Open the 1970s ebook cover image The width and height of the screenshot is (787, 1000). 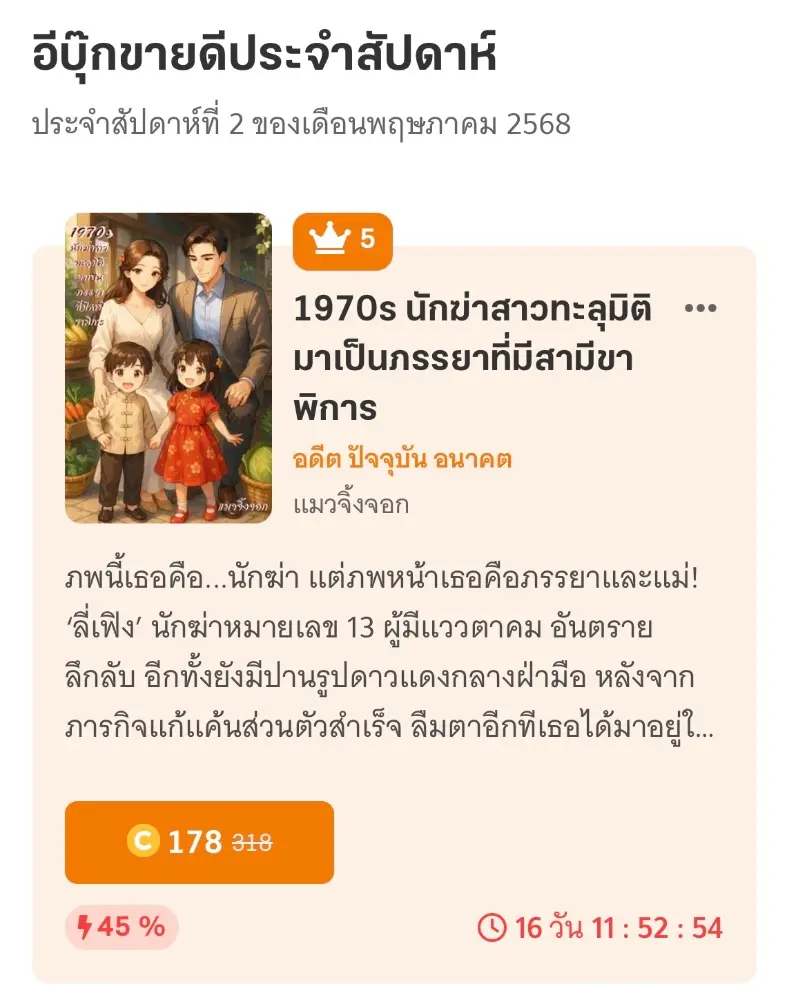coord(168,368)
